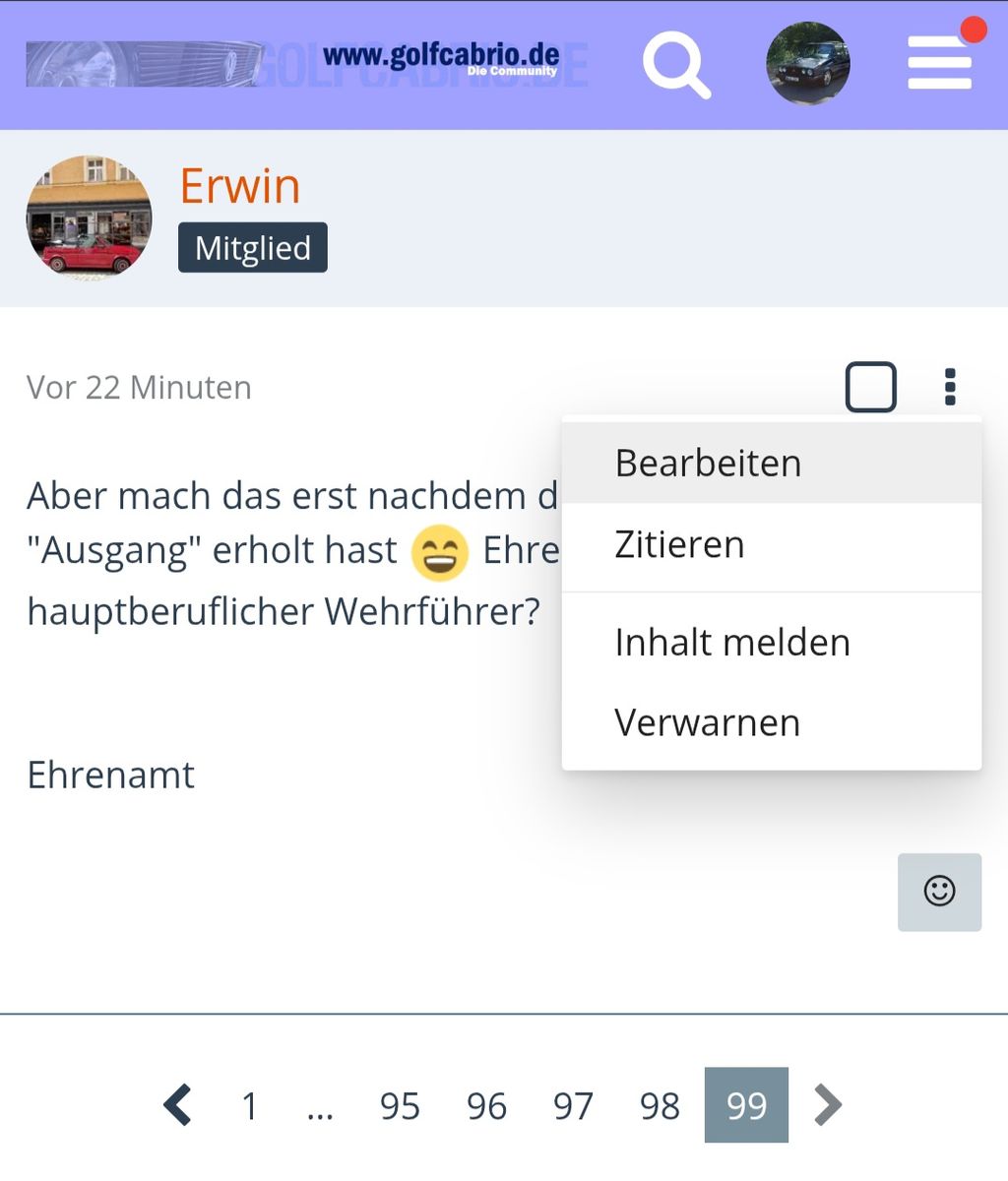This screenshot has width=1008, height=1181.
Task: React with the smiley button
Action: pos(939,892)
